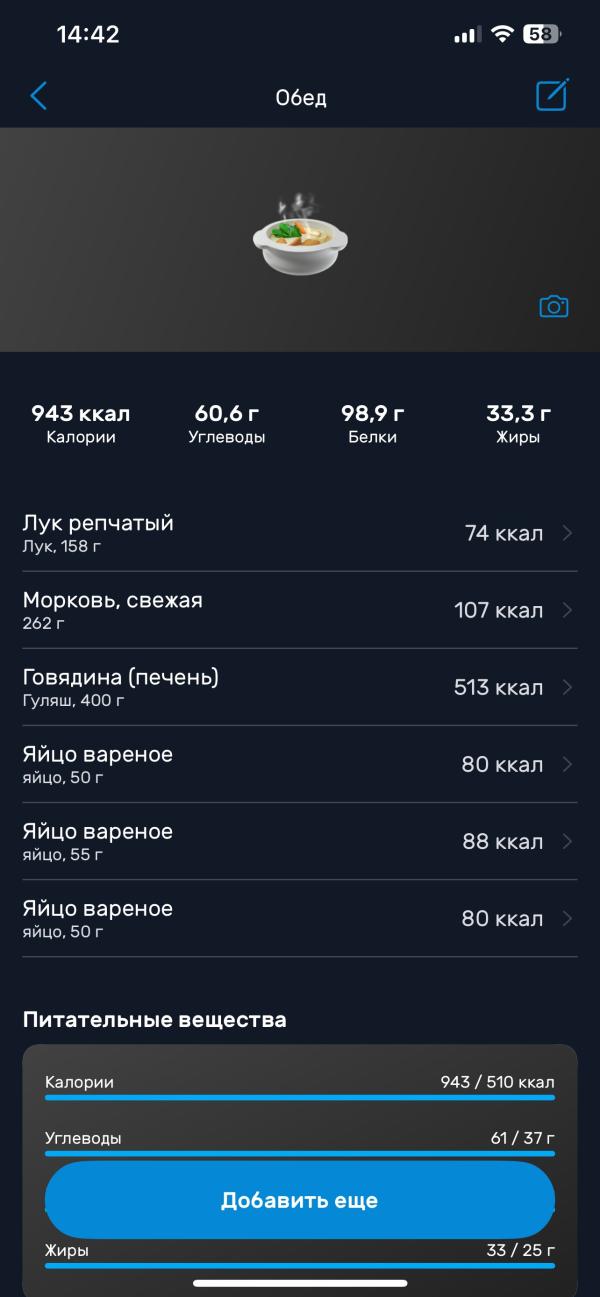The height and width of the screenshot is (1297, 600).
Task: Edit the Обед meal
Action: [x=552, y=95]
